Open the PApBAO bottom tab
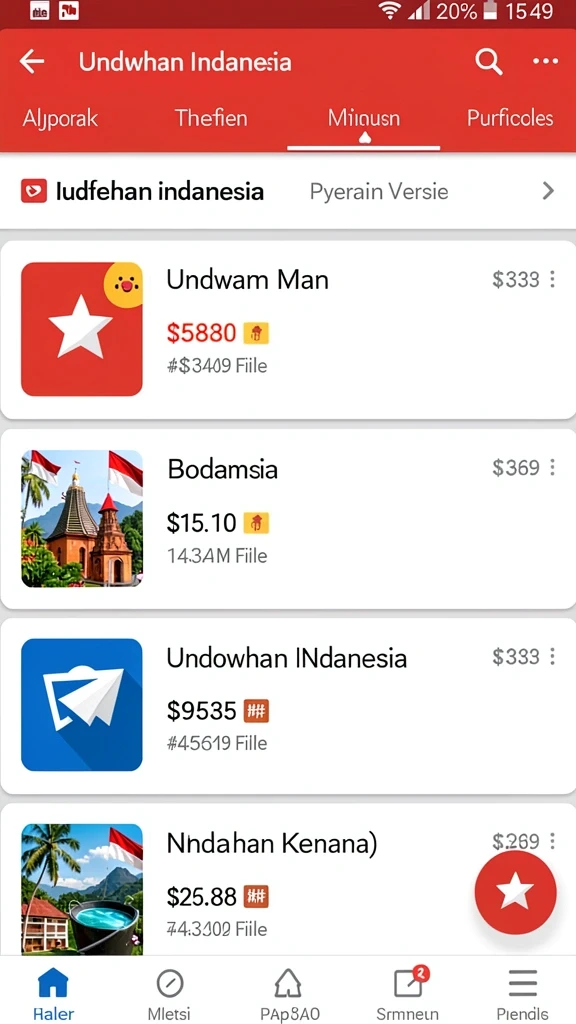Image resolution: width=576 pixels, height=1024 pixels. coord(289,994)
